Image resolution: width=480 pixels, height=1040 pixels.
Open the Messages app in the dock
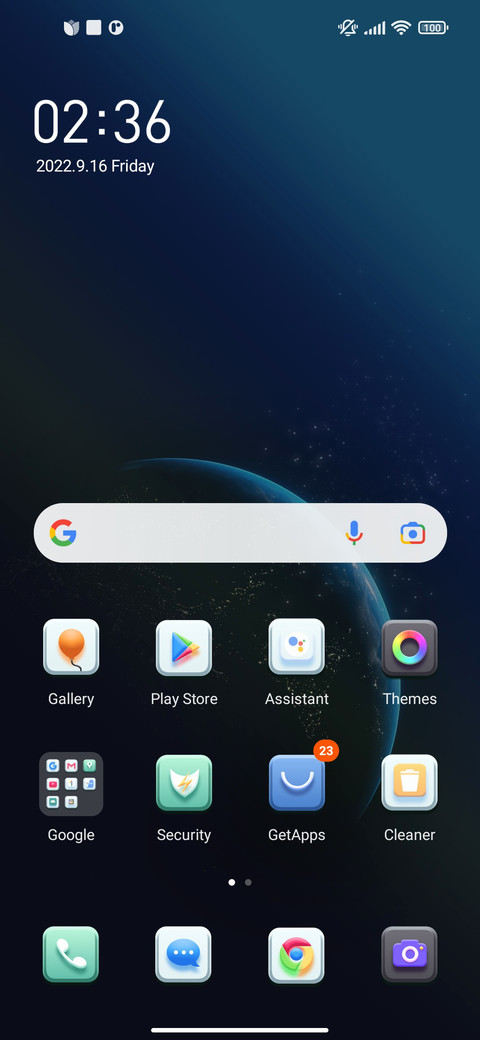click(184, 954)
